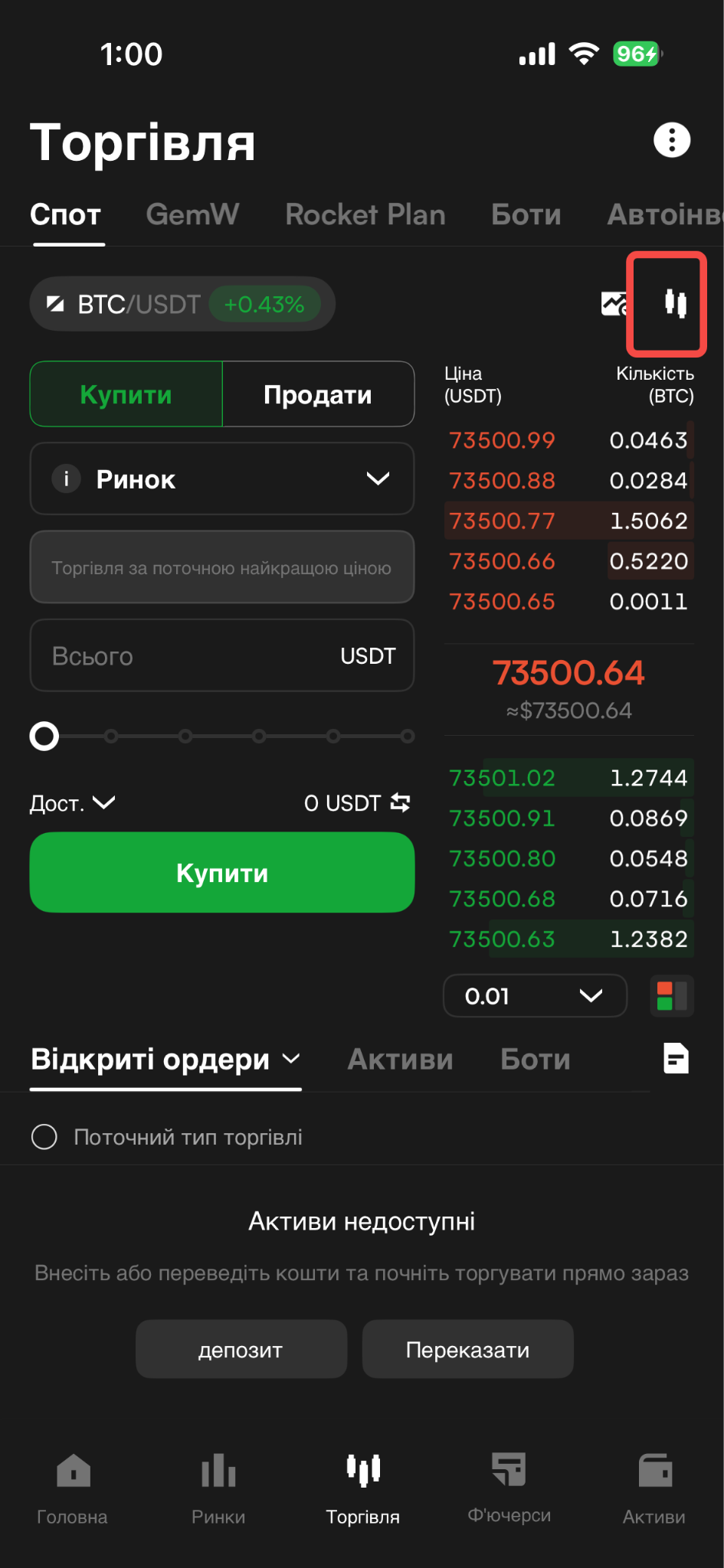
Task: Open the order history document icon
Action: tap(676, 1059)
